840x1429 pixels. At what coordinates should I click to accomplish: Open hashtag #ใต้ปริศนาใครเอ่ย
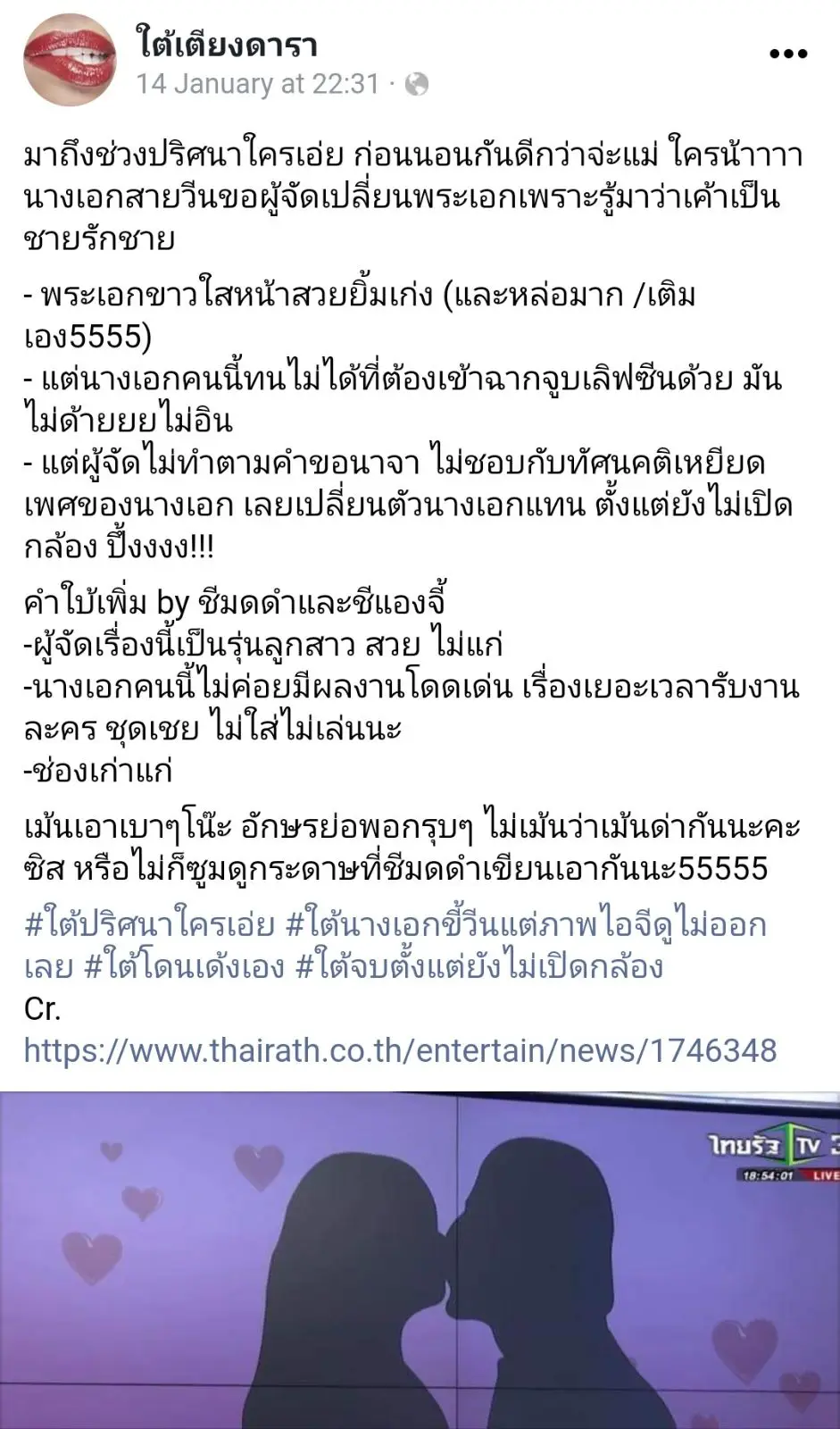[149, 925]
